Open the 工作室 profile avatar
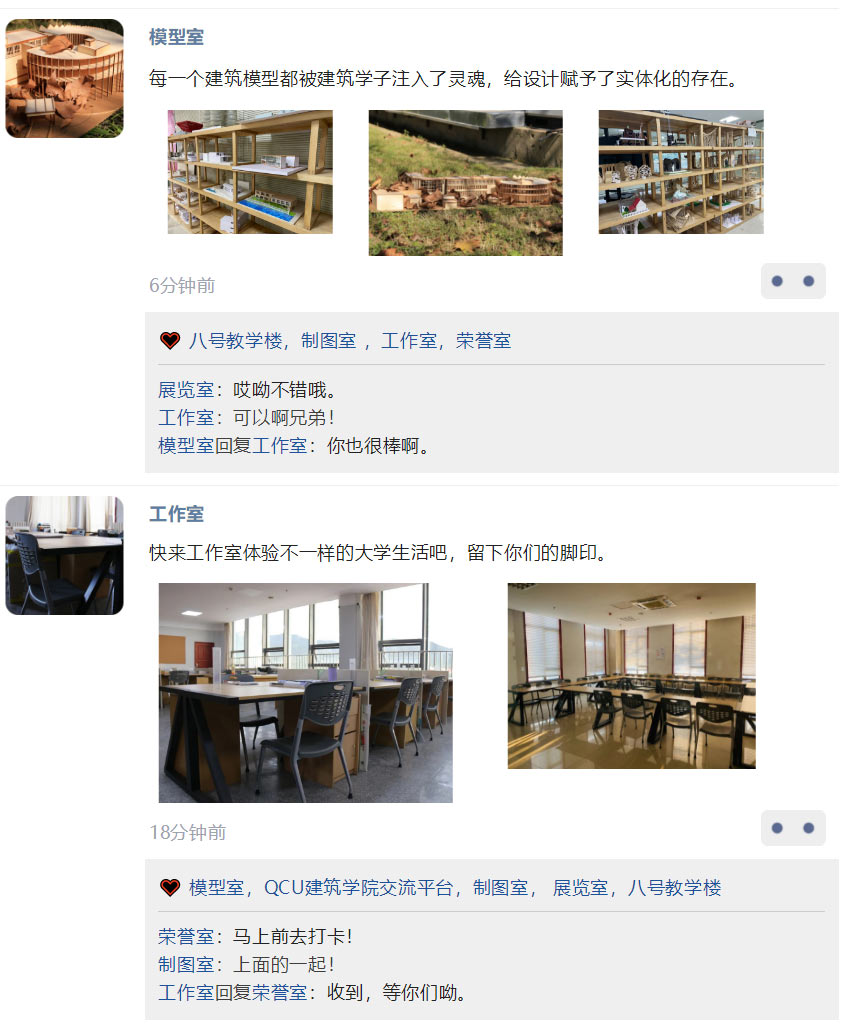Screen dimensions: 851x1030 [64, 555]
